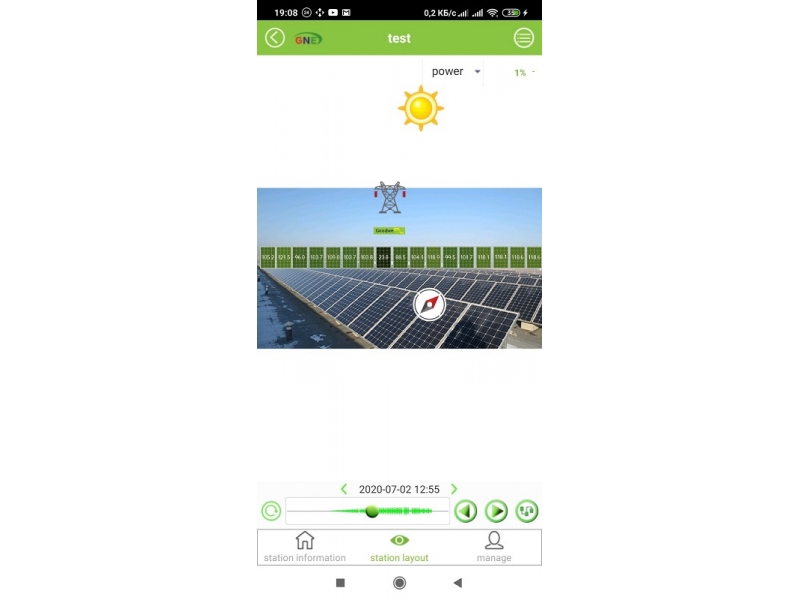Step timeline backward

[465, 511]
